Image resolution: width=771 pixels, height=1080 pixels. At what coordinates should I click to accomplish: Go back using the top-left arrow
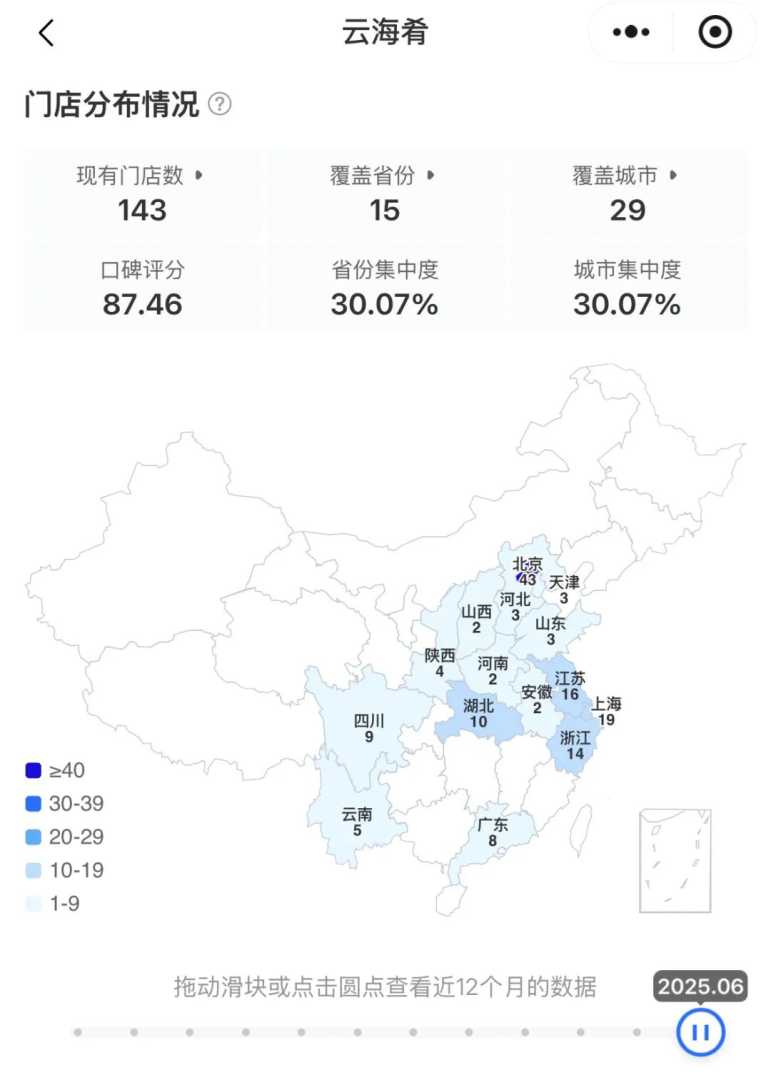(46, 33)
